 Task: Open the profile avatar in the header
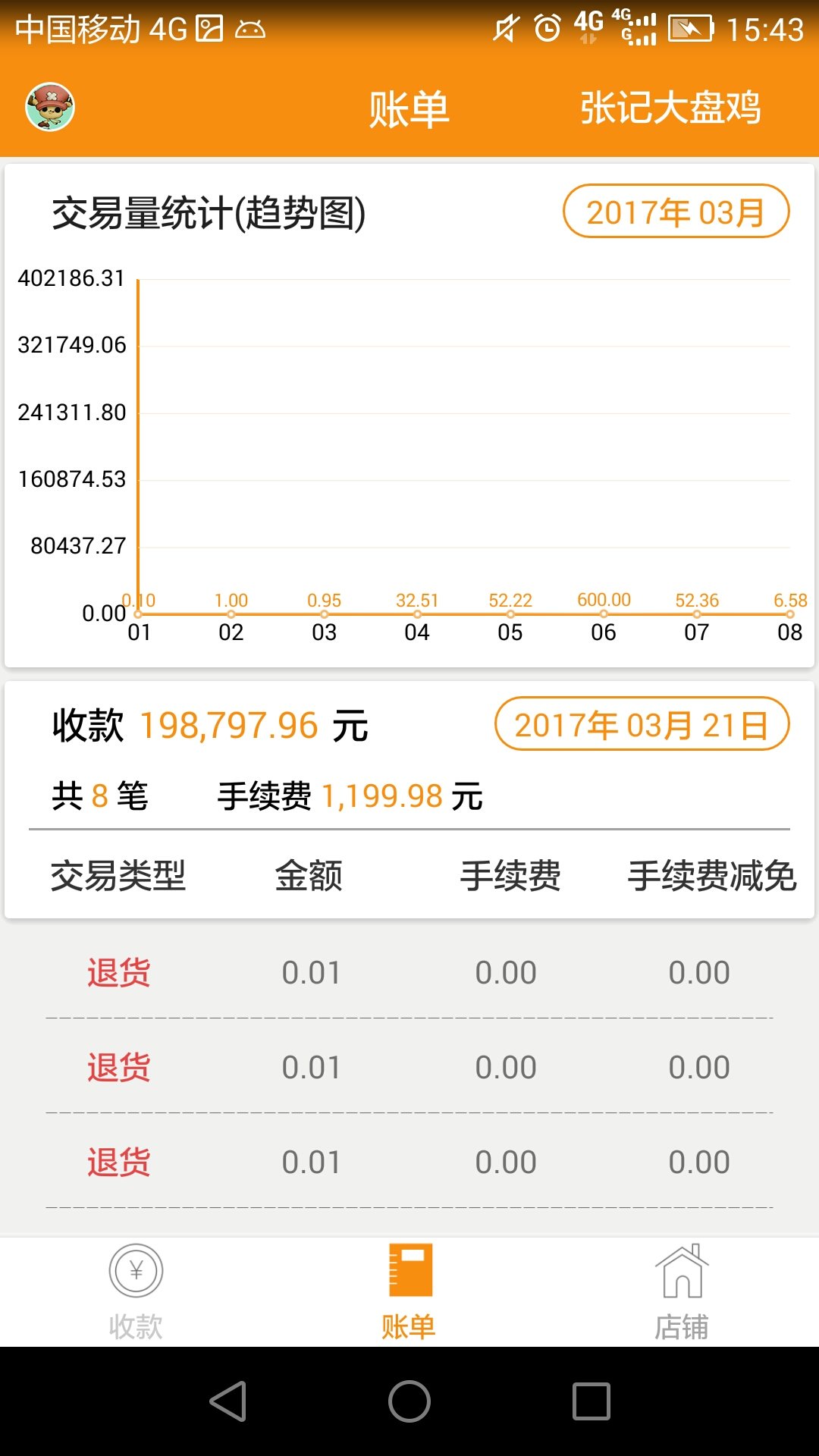coord(50,107)
